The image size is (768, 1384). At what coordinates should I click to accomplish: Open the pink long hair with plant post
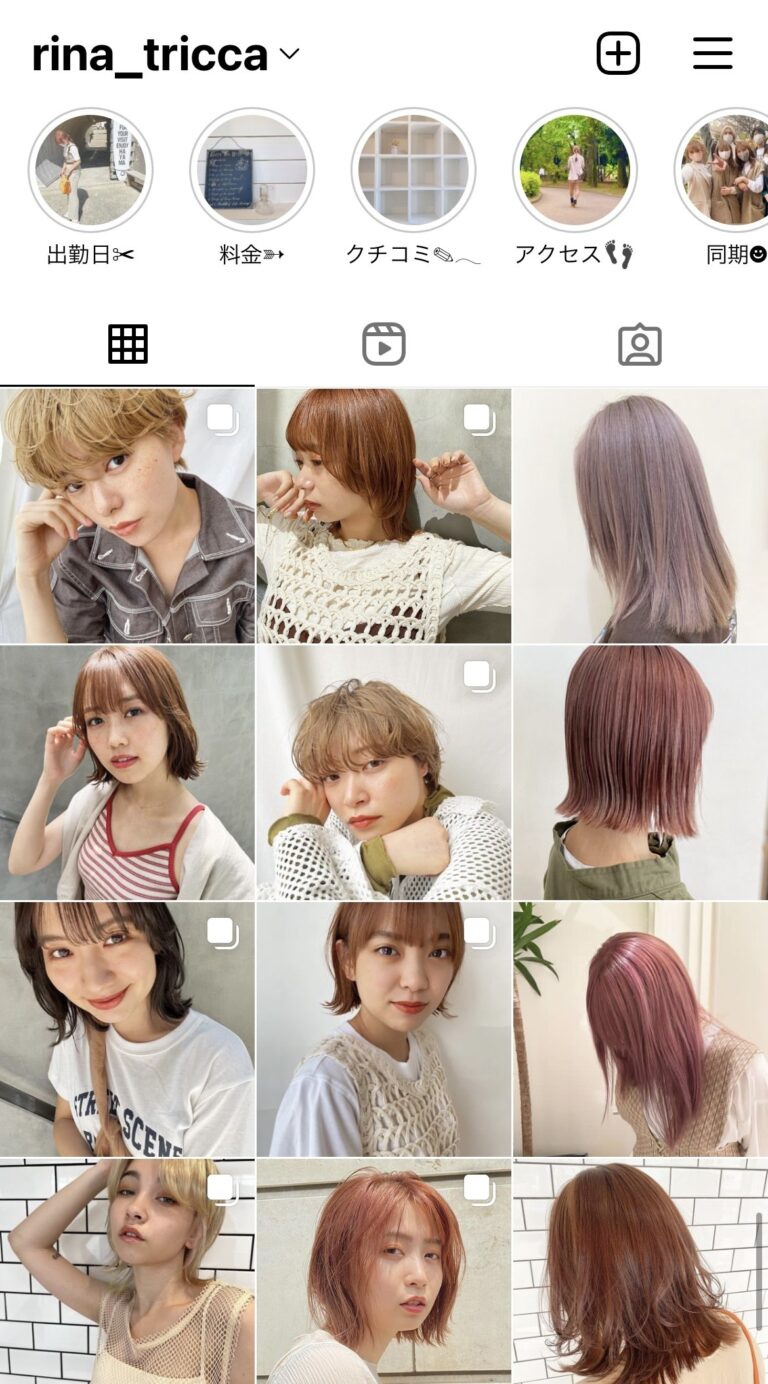(640, 1030)
